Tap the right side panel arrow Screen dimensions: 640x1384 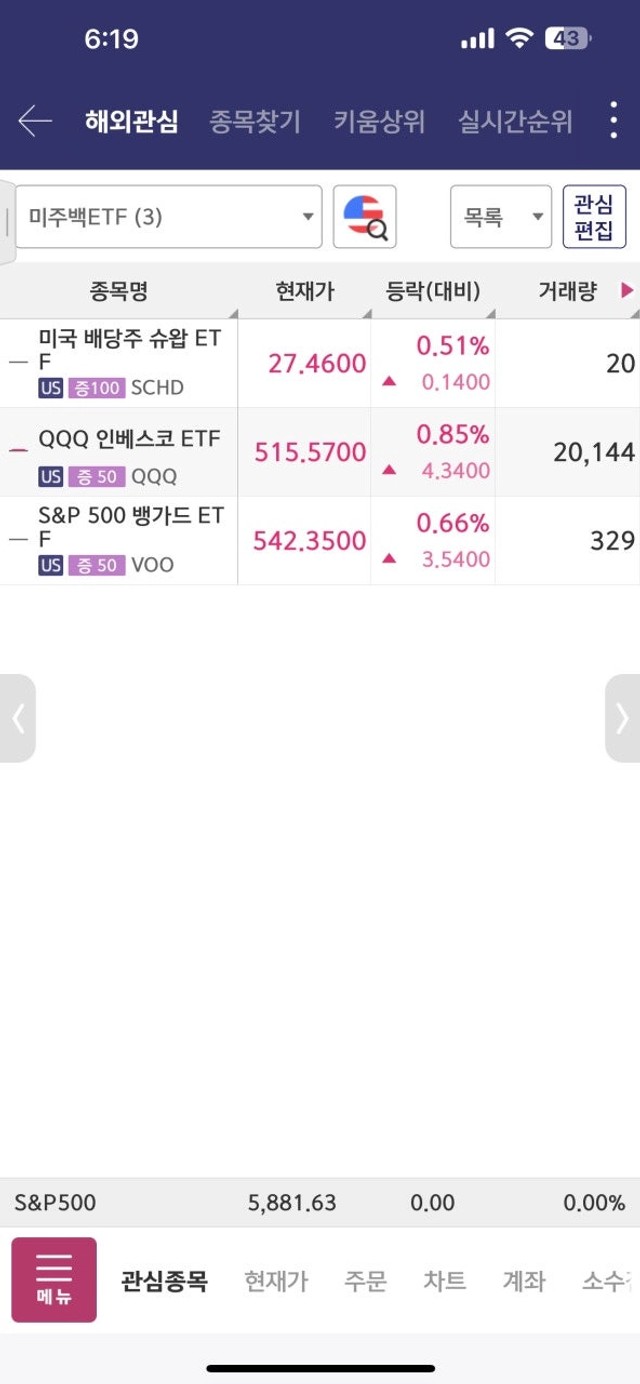click(x=622, y=718)
